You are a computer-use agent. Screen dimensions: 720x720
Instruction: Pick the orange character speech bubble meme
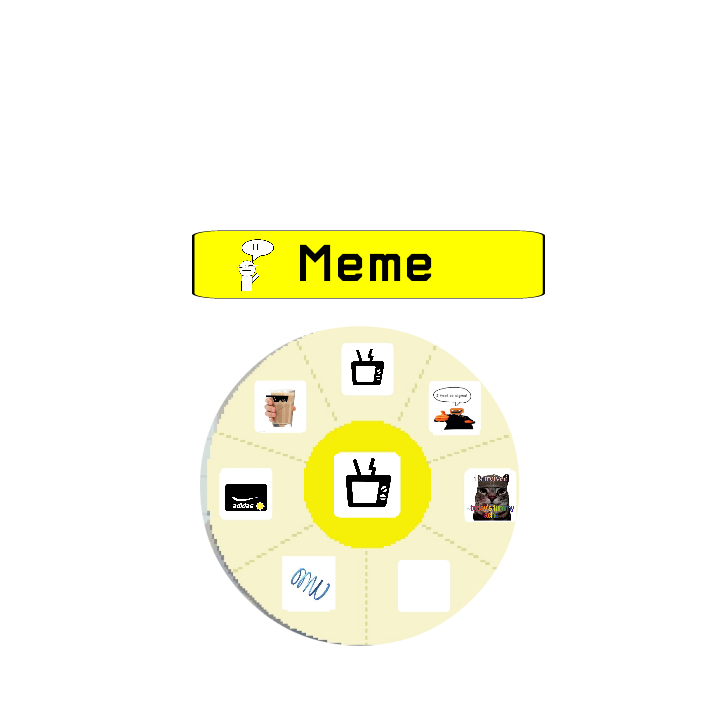pos(455,407)
